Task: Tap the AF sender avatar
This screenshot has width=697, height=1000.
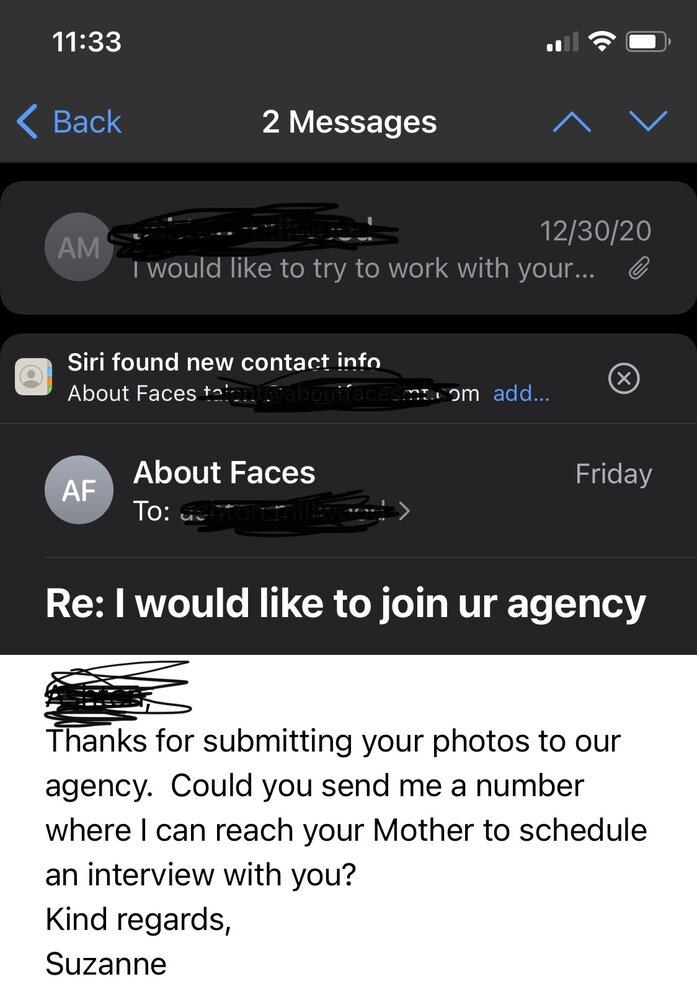Action: point(79,490)
